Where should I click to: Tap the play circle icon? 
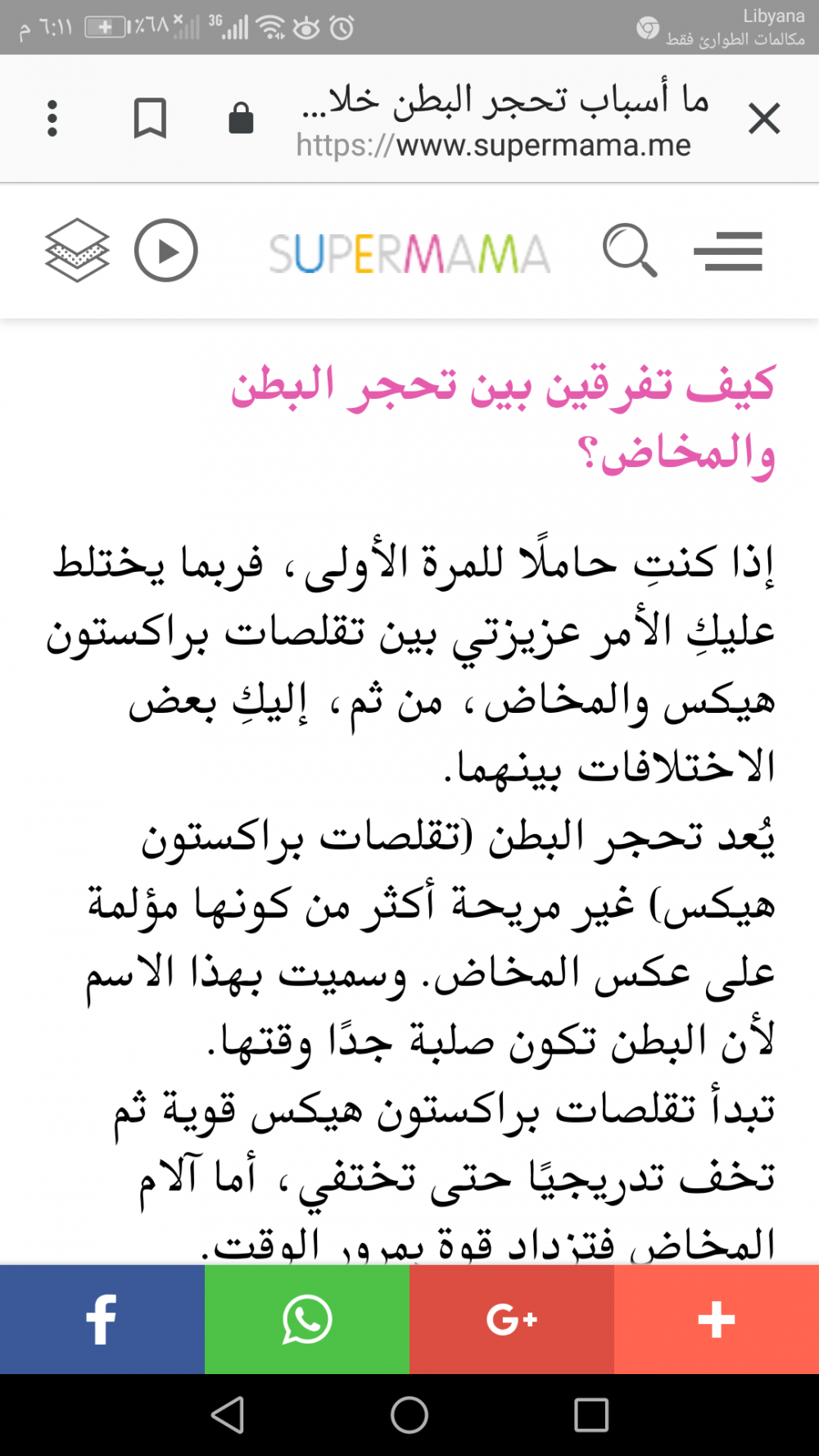tap(166, 251)
